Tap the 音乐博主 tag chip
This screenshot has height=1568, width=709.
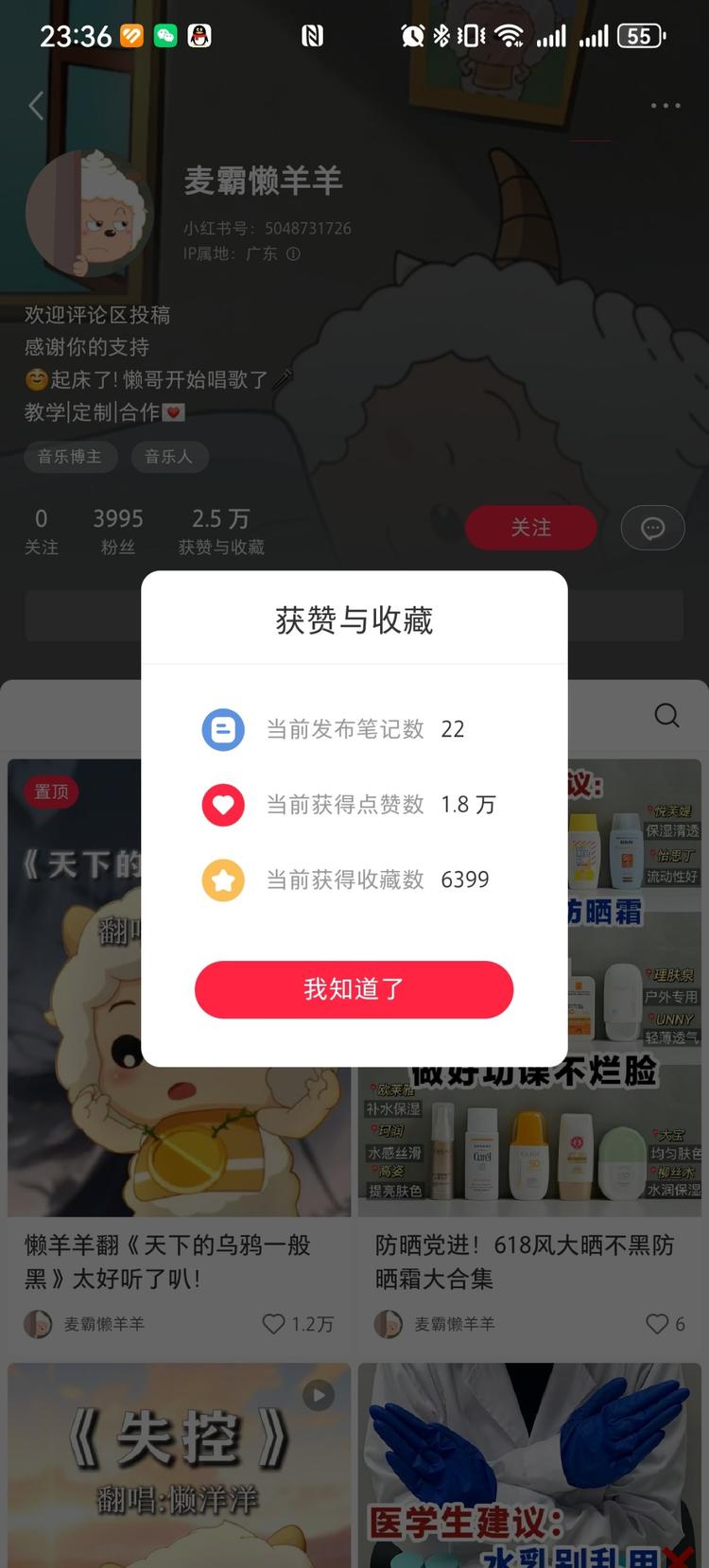pos(70,457)
